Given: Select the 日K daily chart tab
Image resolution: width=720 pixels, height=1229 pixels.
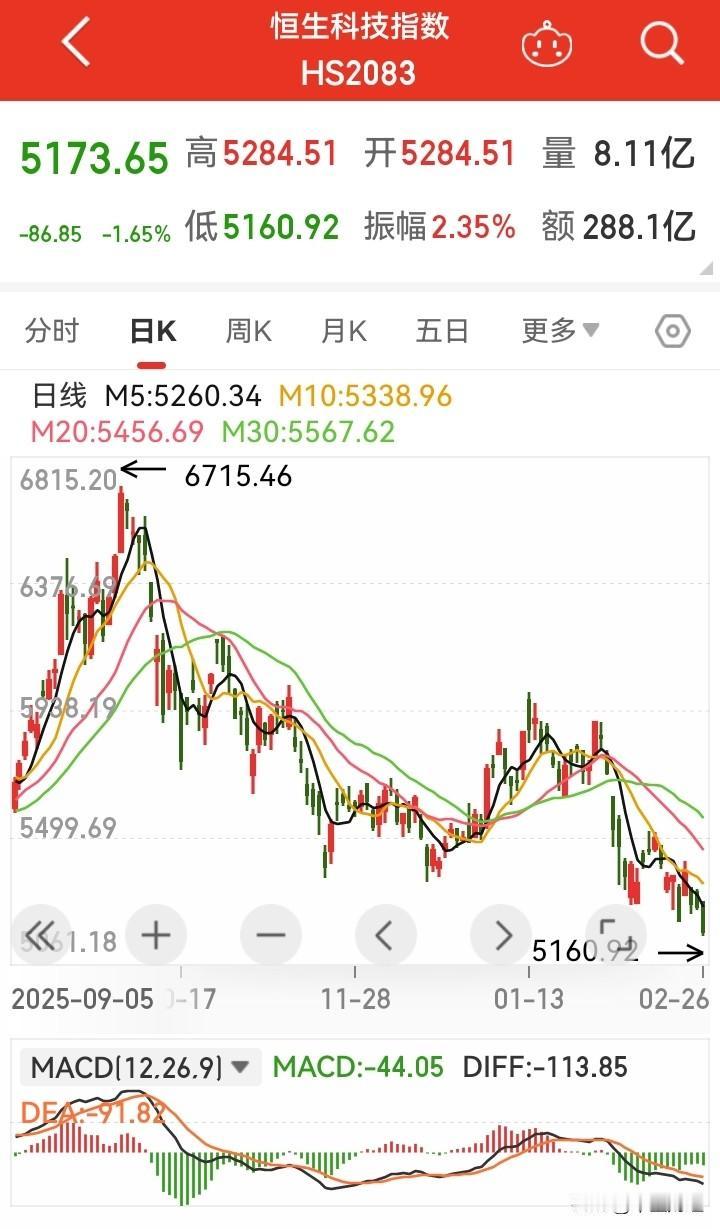Looking at the screenshot, I should point(151,330).
